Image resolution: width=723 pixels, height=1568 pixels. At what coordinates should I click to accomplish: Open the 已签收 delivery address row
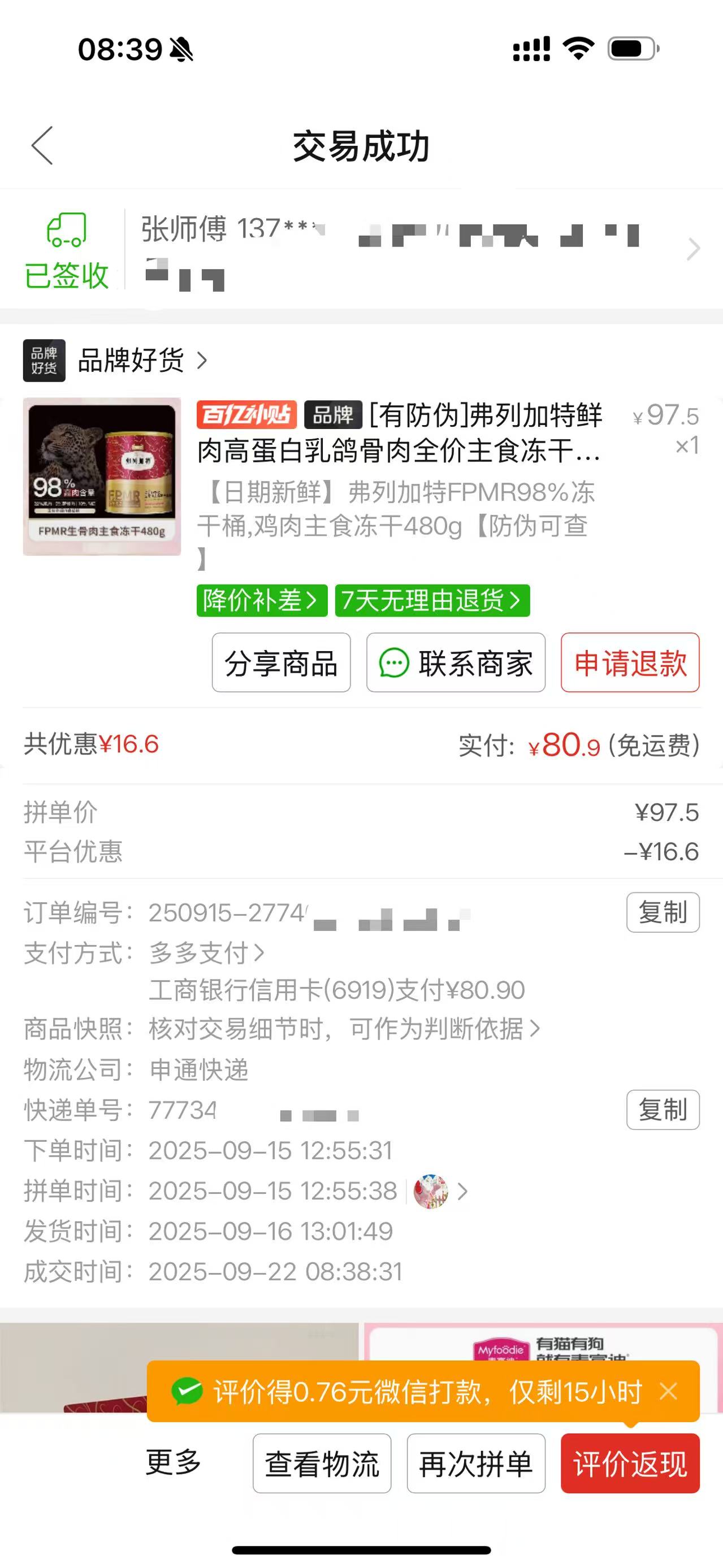(362, 250)
